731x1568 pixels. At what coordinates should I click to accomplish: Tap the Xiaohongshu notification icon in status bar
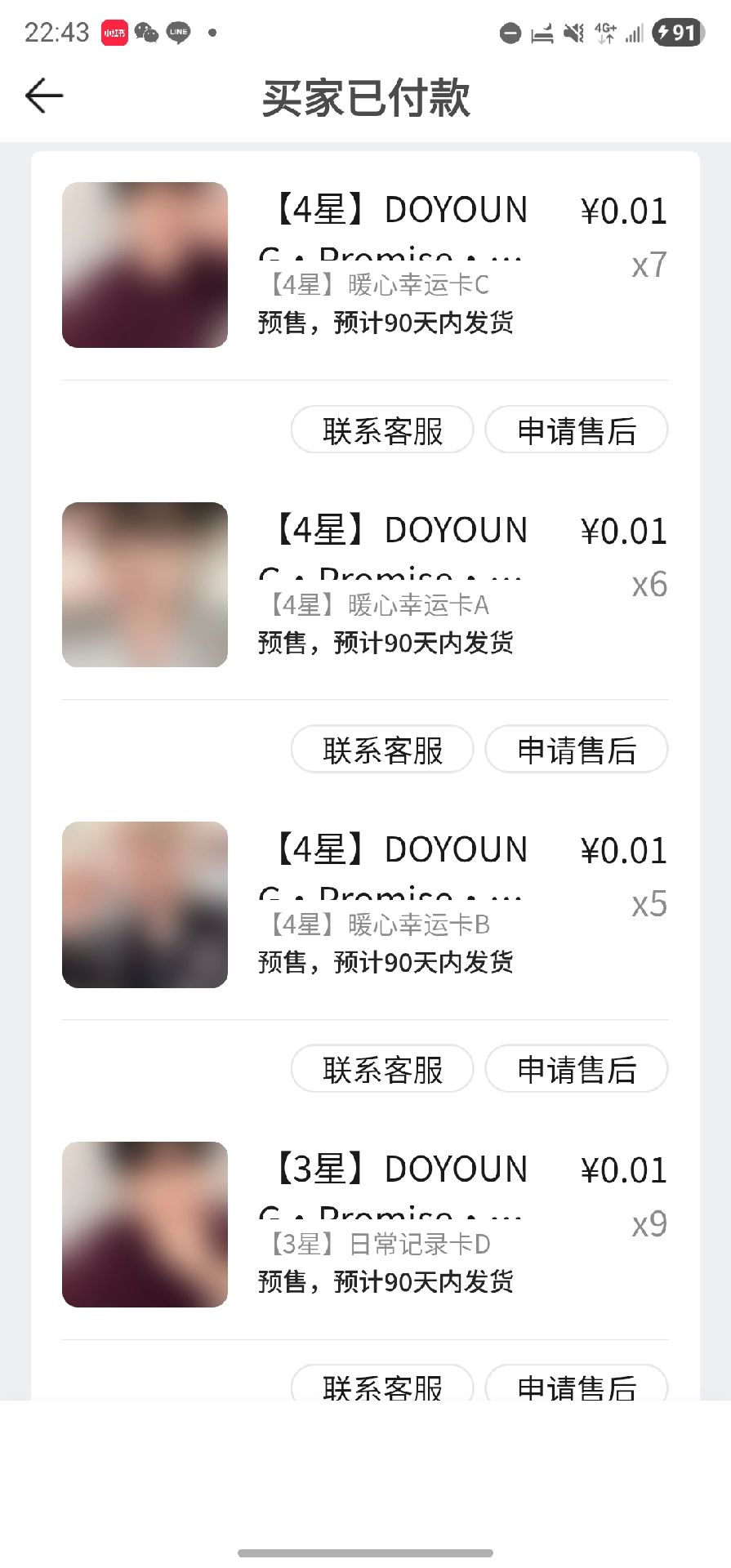point(114,31)
